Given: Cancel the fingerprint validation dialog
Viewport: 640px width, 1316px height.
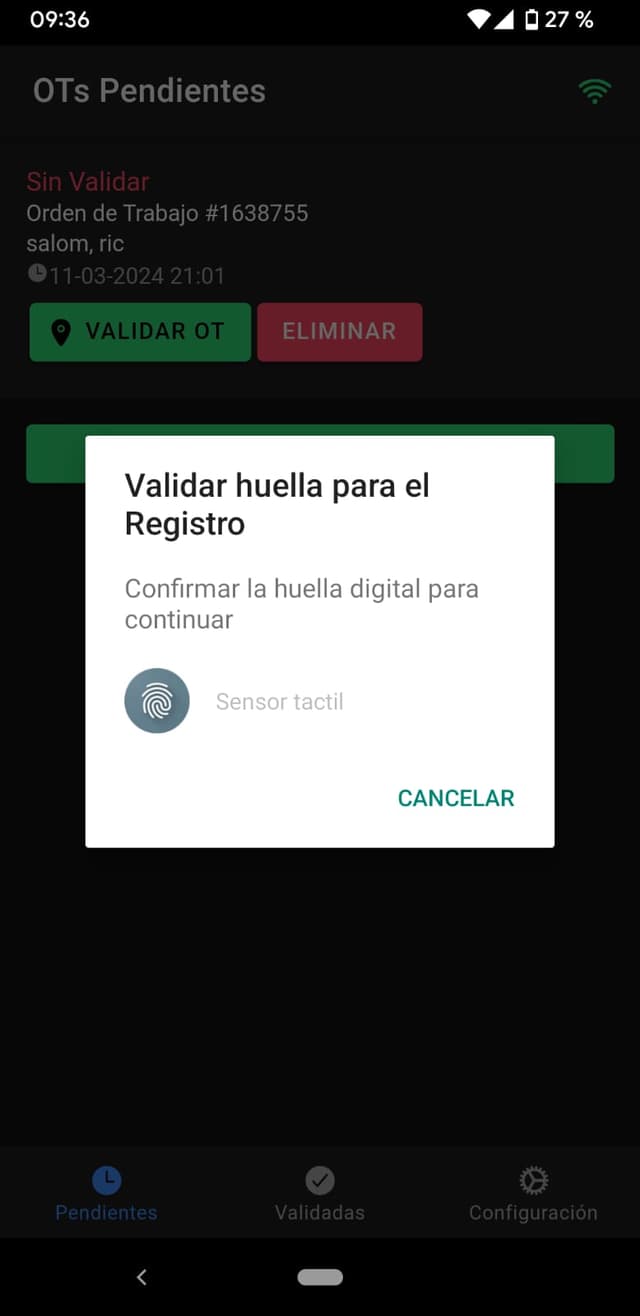Looking at the screenshot, I should (x=456, y=798).
